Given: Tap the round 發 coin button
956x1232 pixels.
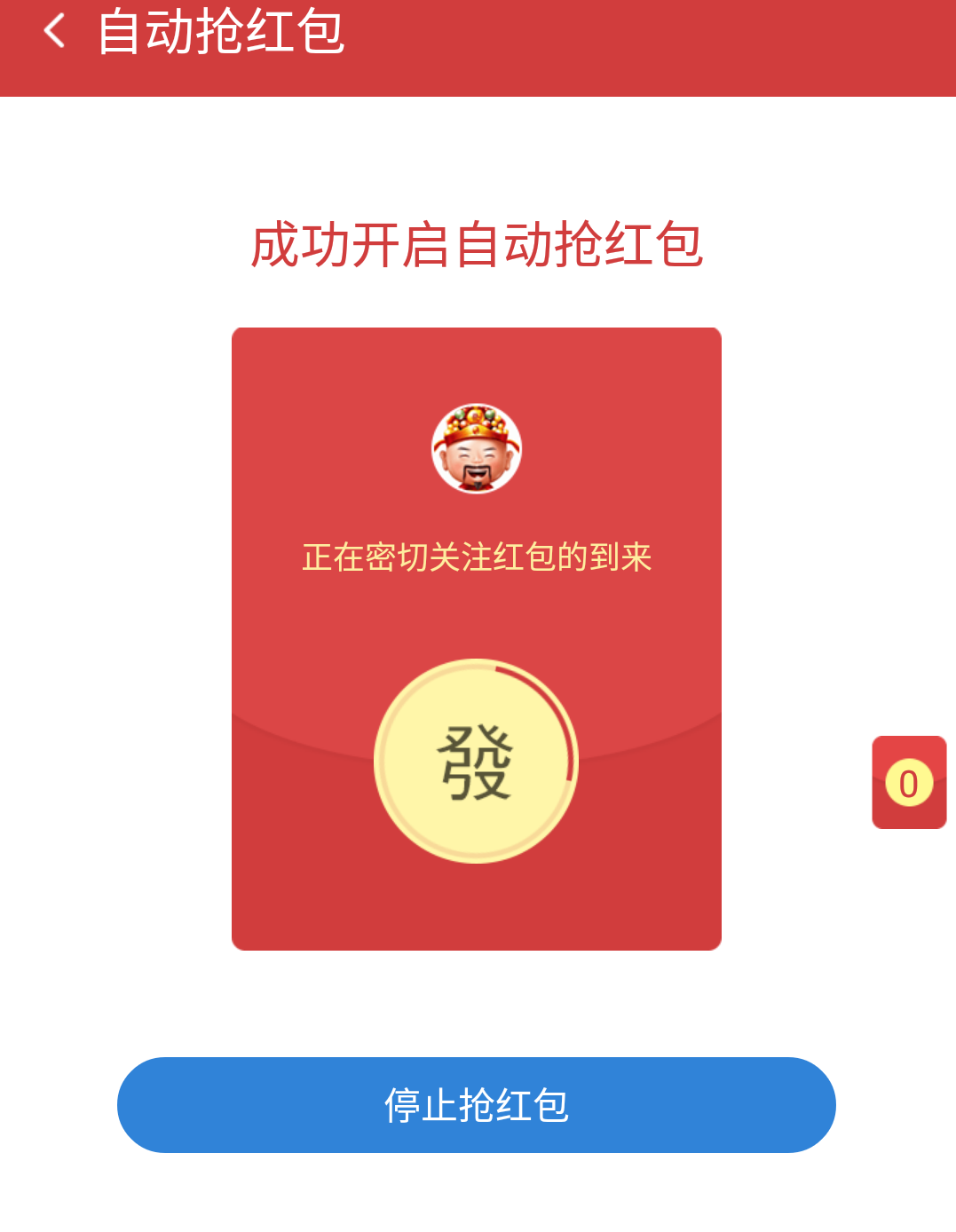Looking at the screenshot, I should (x=477, y=762).
